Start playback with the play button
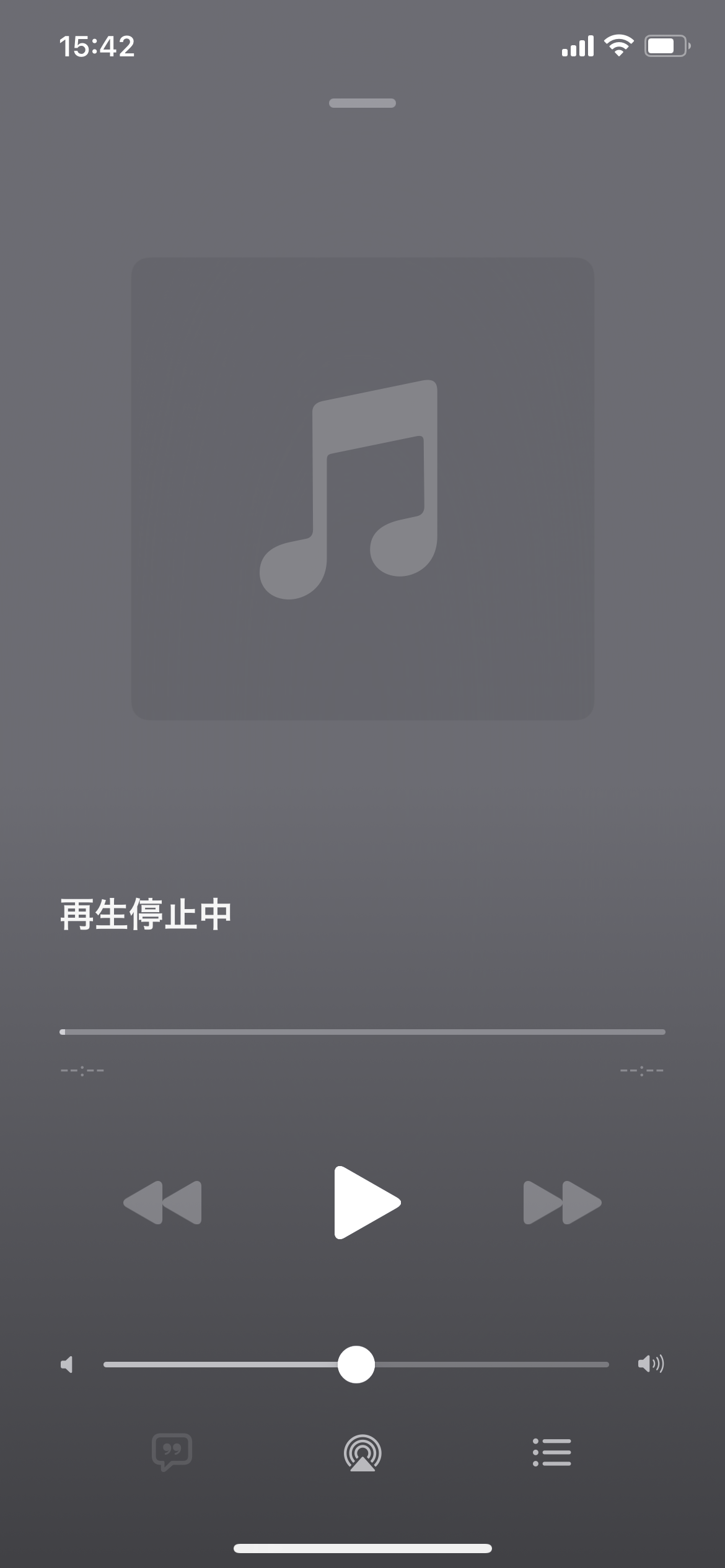Screen dimensions: 725x1568 point(366,1202)
